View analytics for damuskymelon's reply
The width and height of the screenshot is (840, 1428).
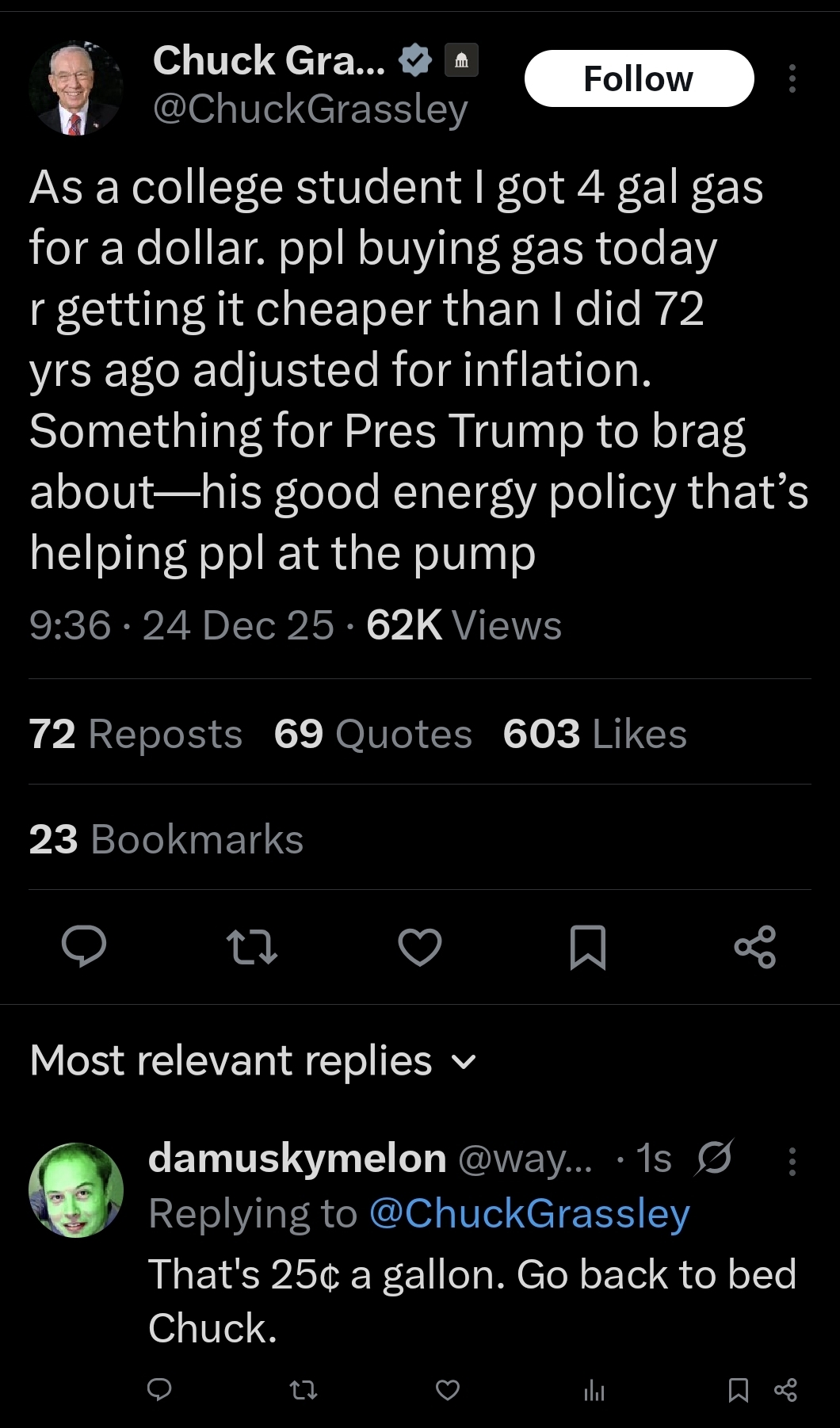pos(594,1389)
